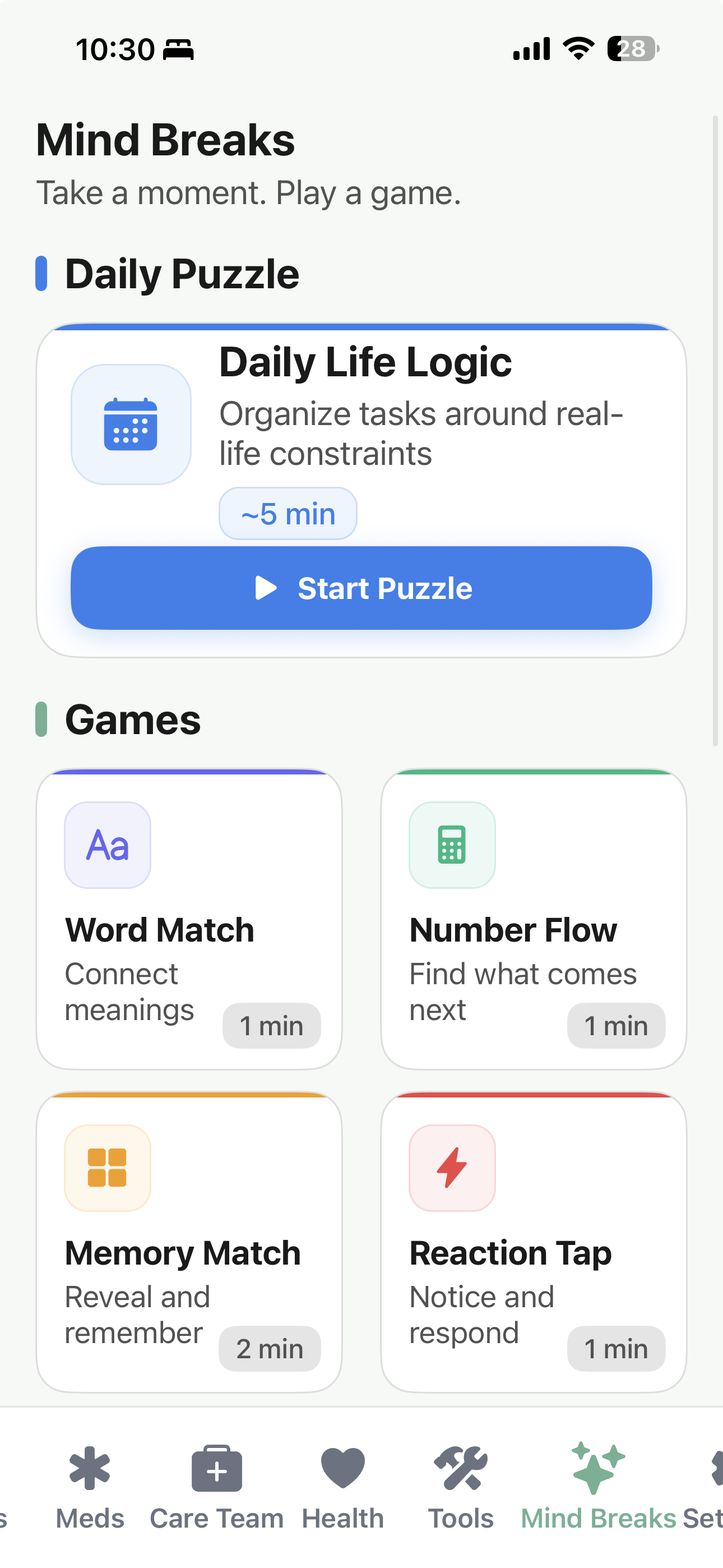The image size is (723, 1568).
Task: Open the Number Flow game
Action: (x=533, y=919)
